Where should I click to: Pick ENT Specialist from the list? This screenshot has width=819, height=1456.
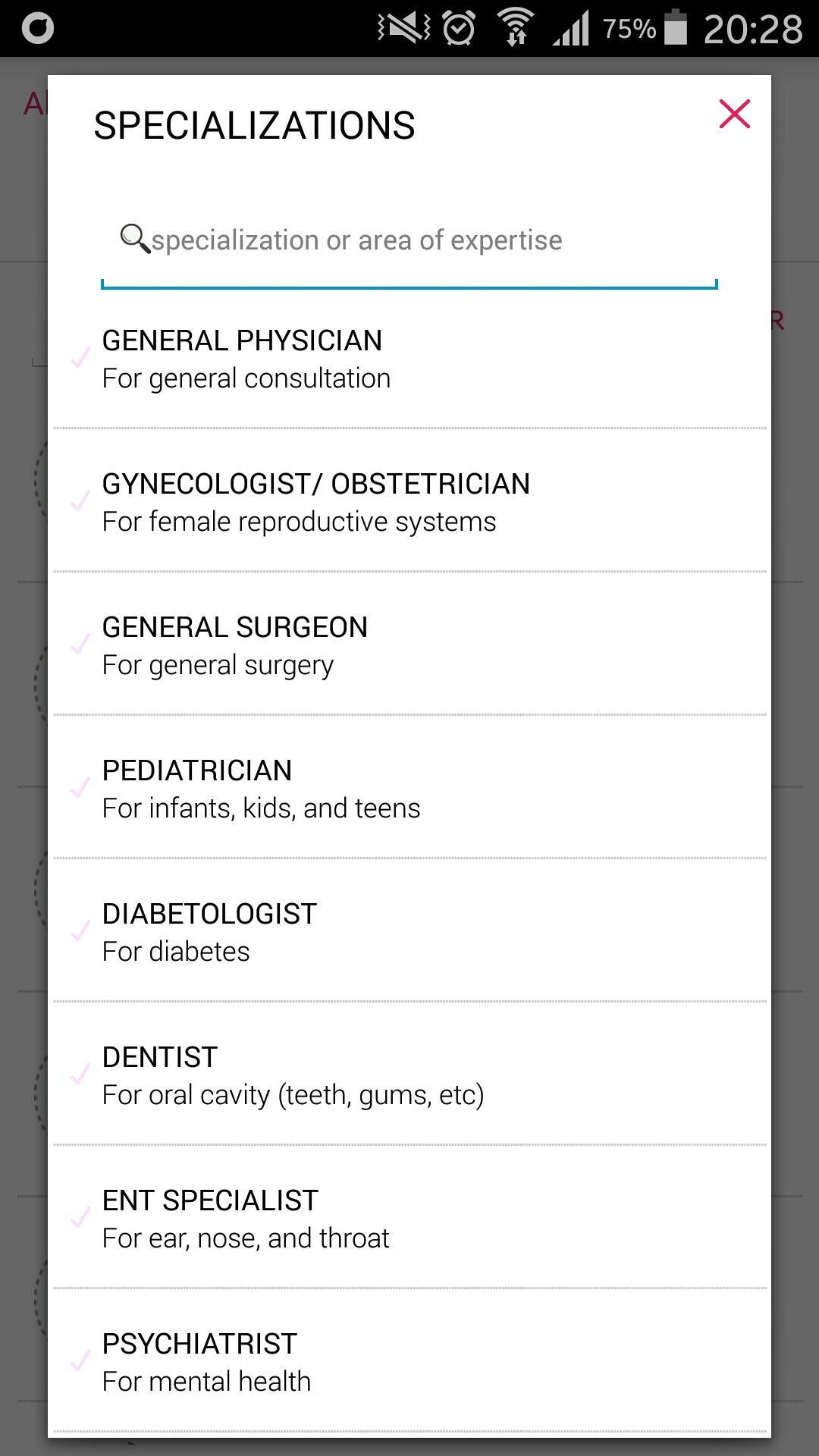click(409, 1219)
